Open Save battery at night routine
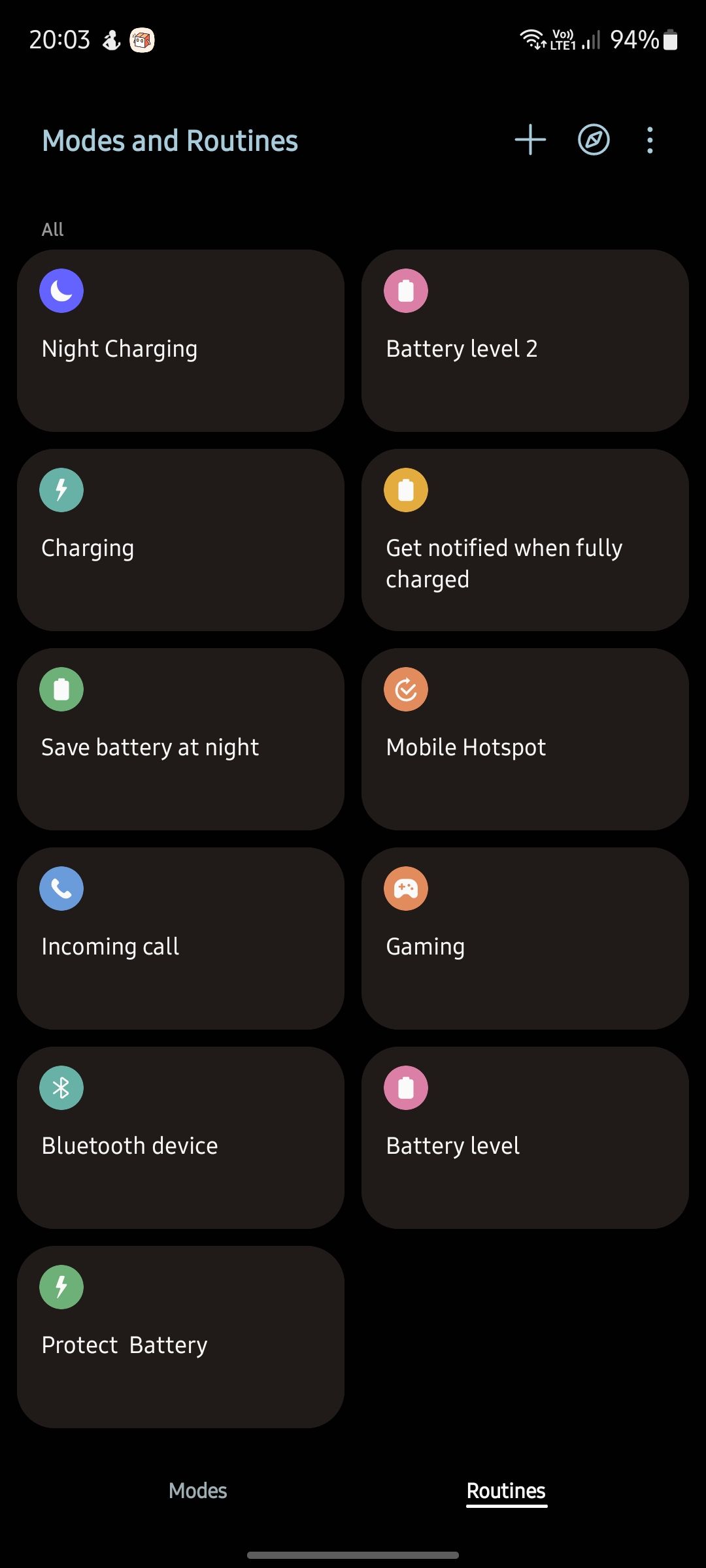 (180, 739)
